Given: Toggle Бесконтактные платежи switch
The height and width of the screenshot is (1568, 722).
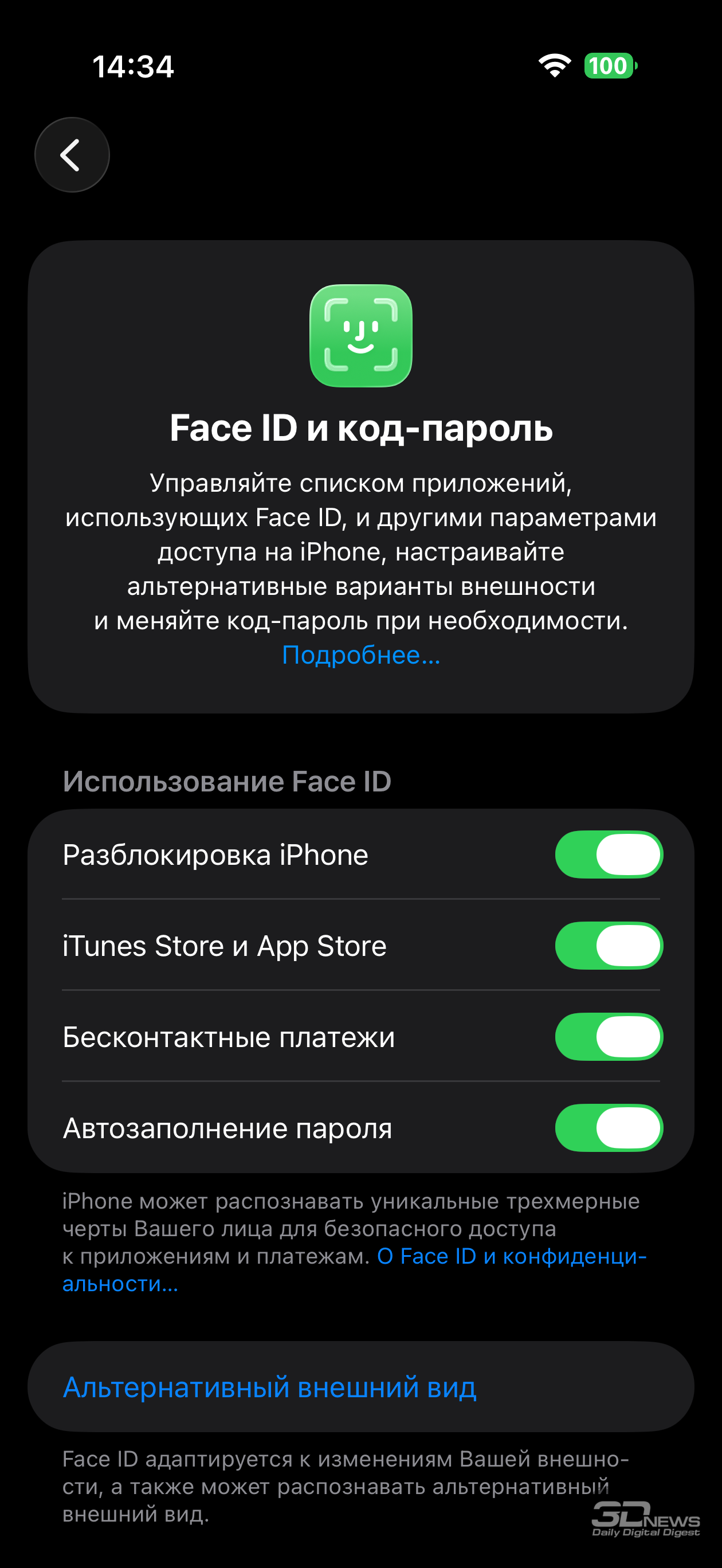Looking at the screenshot, I should pos(608,1037).
